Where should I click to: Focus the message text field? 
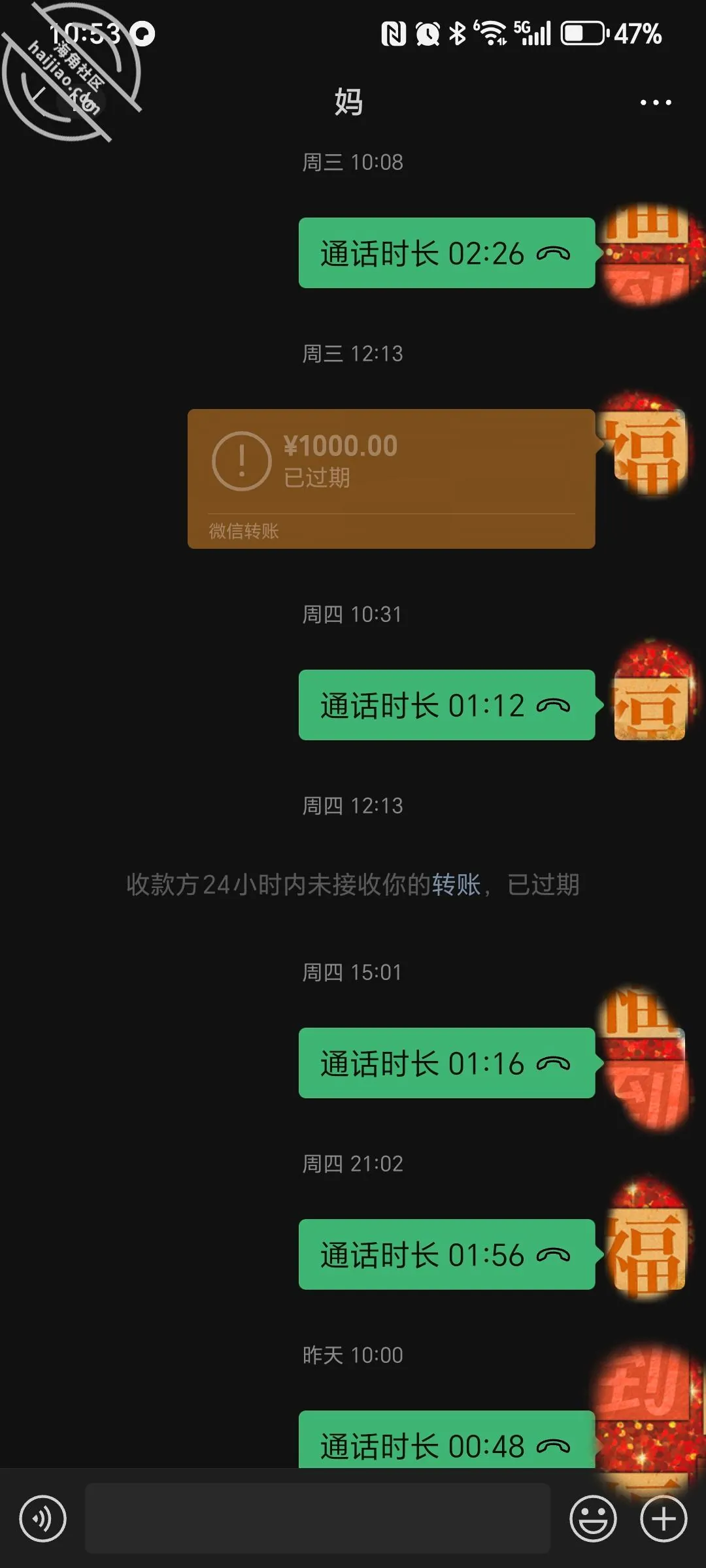coord(317,1518)
